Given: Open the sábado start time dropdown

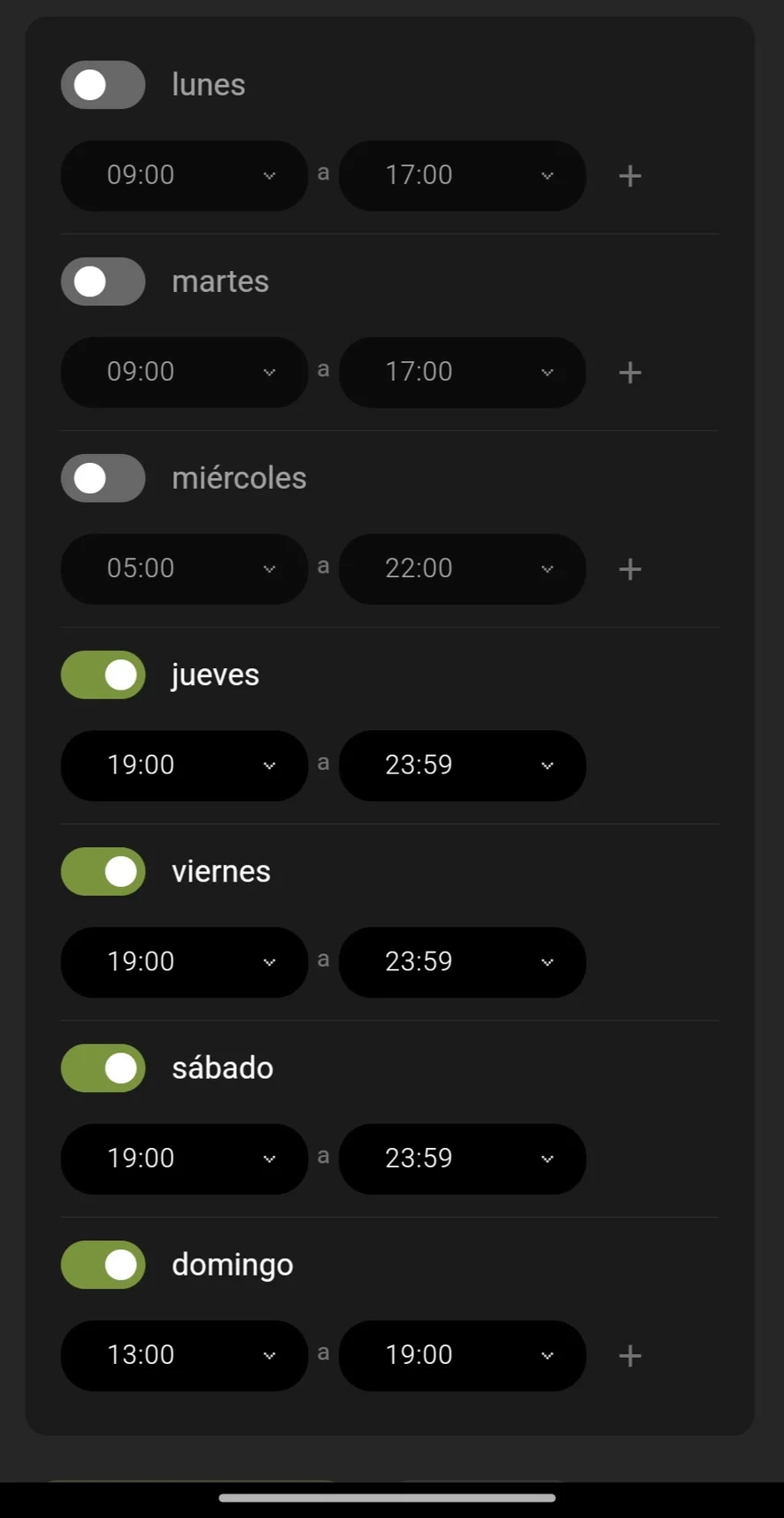Looking at the screenshot, I should click(184, 1158).
